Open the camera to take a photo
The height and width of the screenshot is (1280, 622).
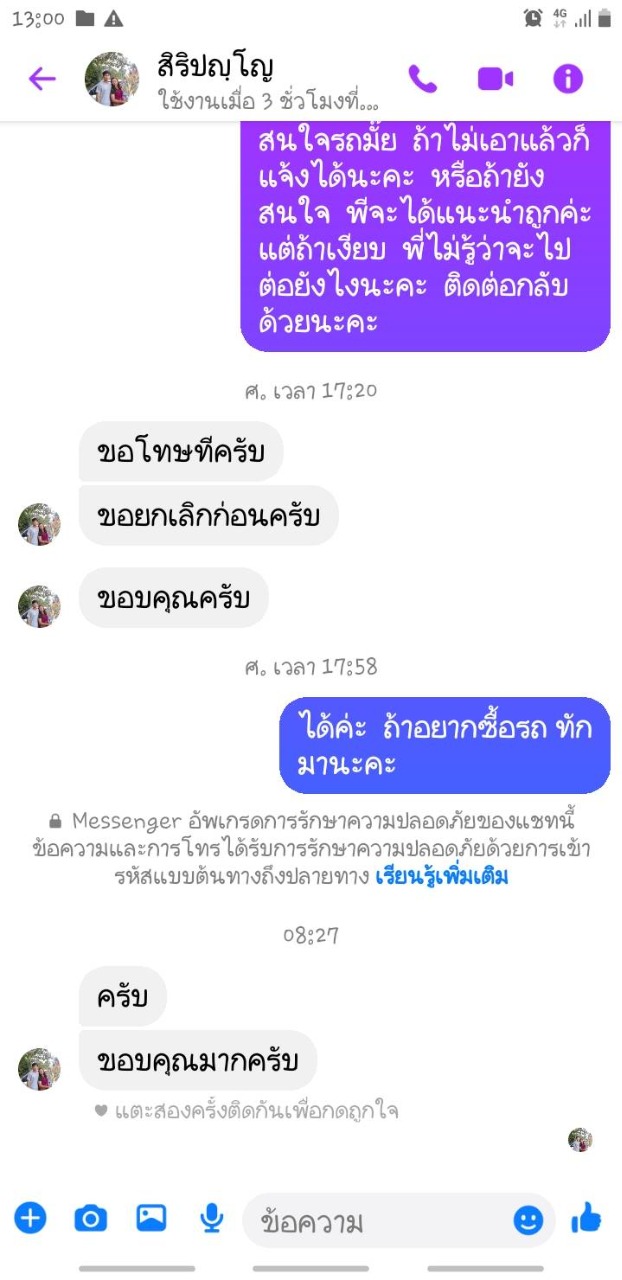[x=91, y=1218]
